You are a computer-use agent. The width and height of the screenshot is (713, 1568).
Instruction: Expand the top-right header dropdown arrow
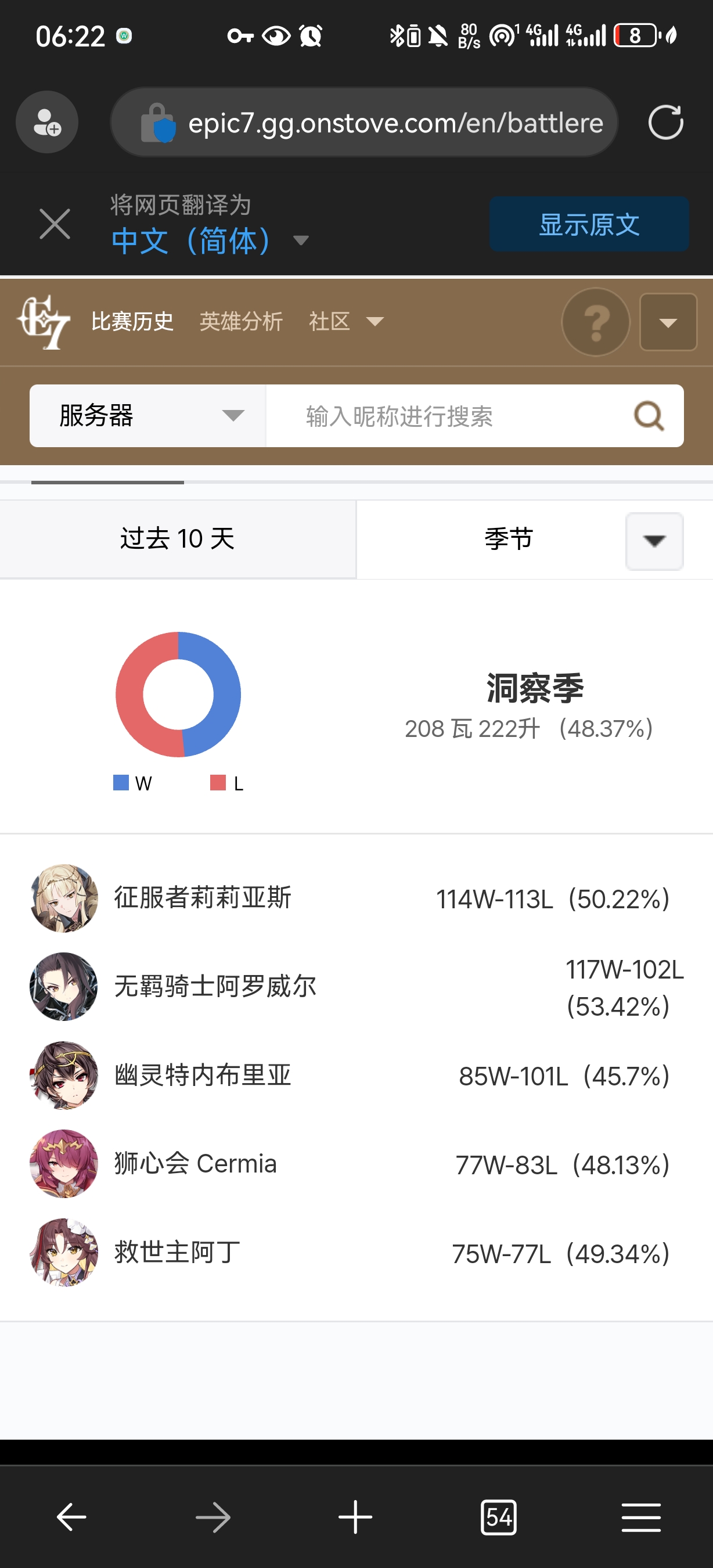pyautogui.click(x=668, y=322)
